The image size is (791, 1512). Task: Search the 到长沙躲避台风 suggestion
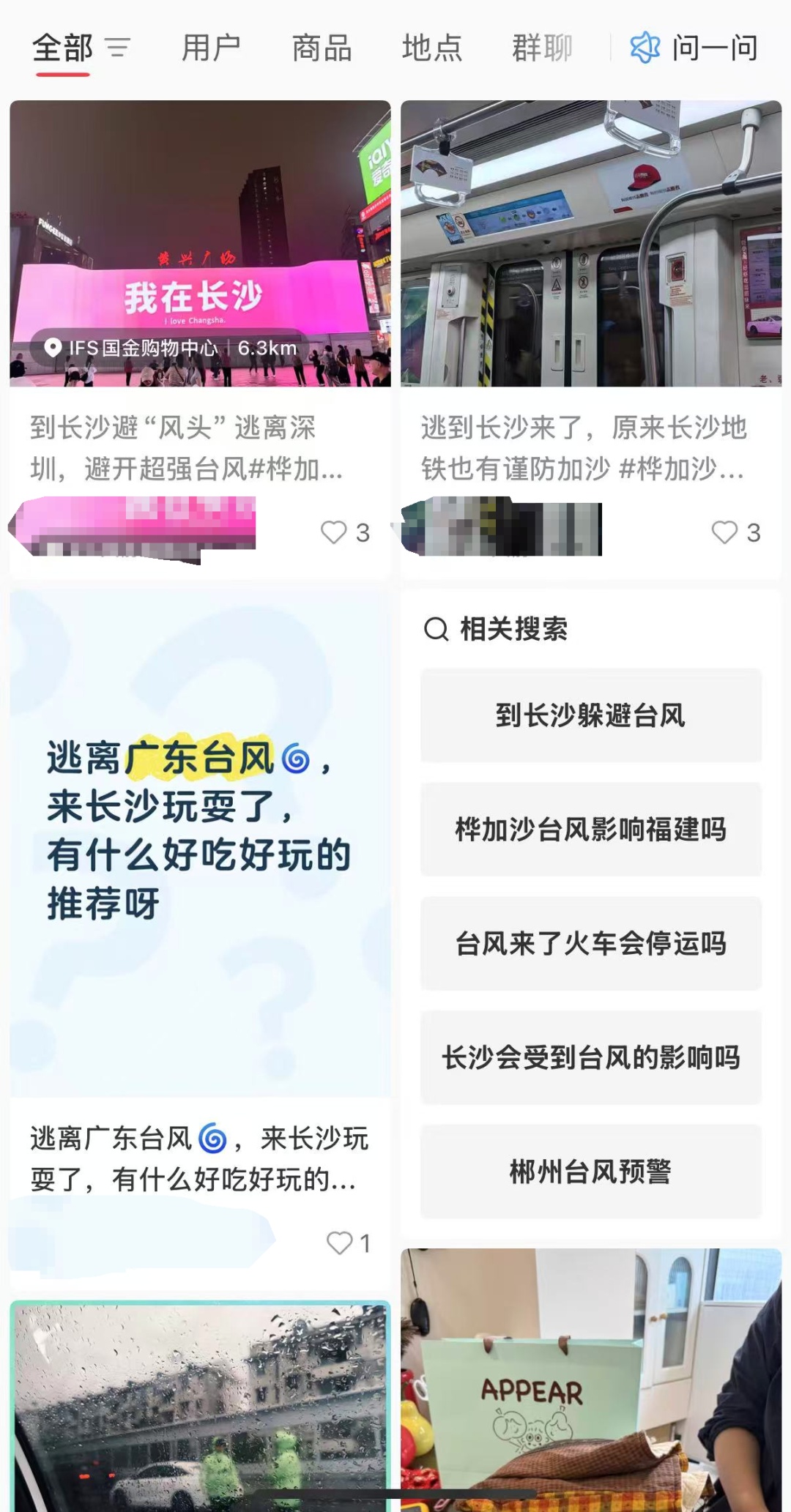(590, 718)
